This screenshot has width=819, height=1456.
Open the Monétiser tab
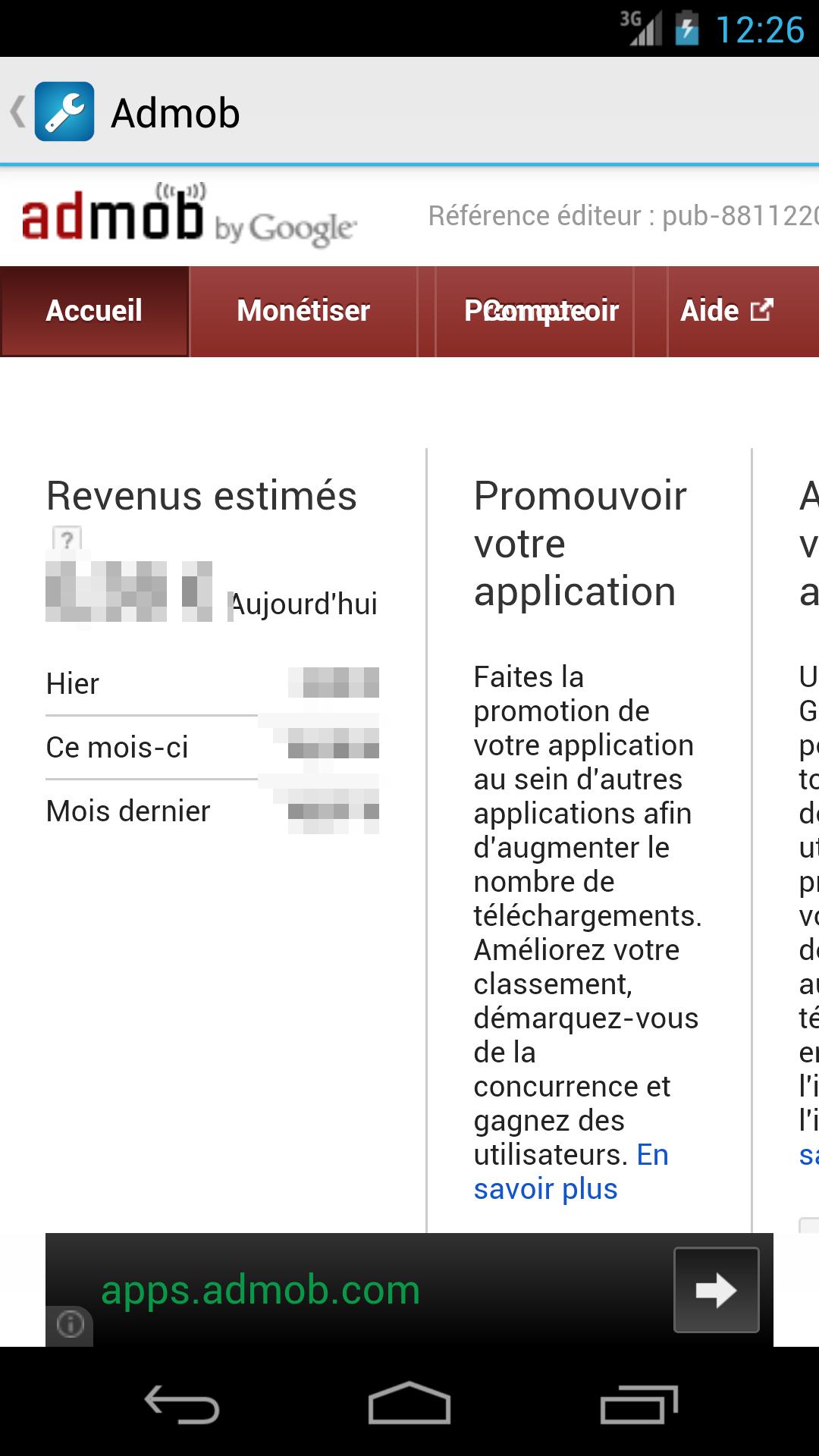pyautogui.click(x=303, y=311)
